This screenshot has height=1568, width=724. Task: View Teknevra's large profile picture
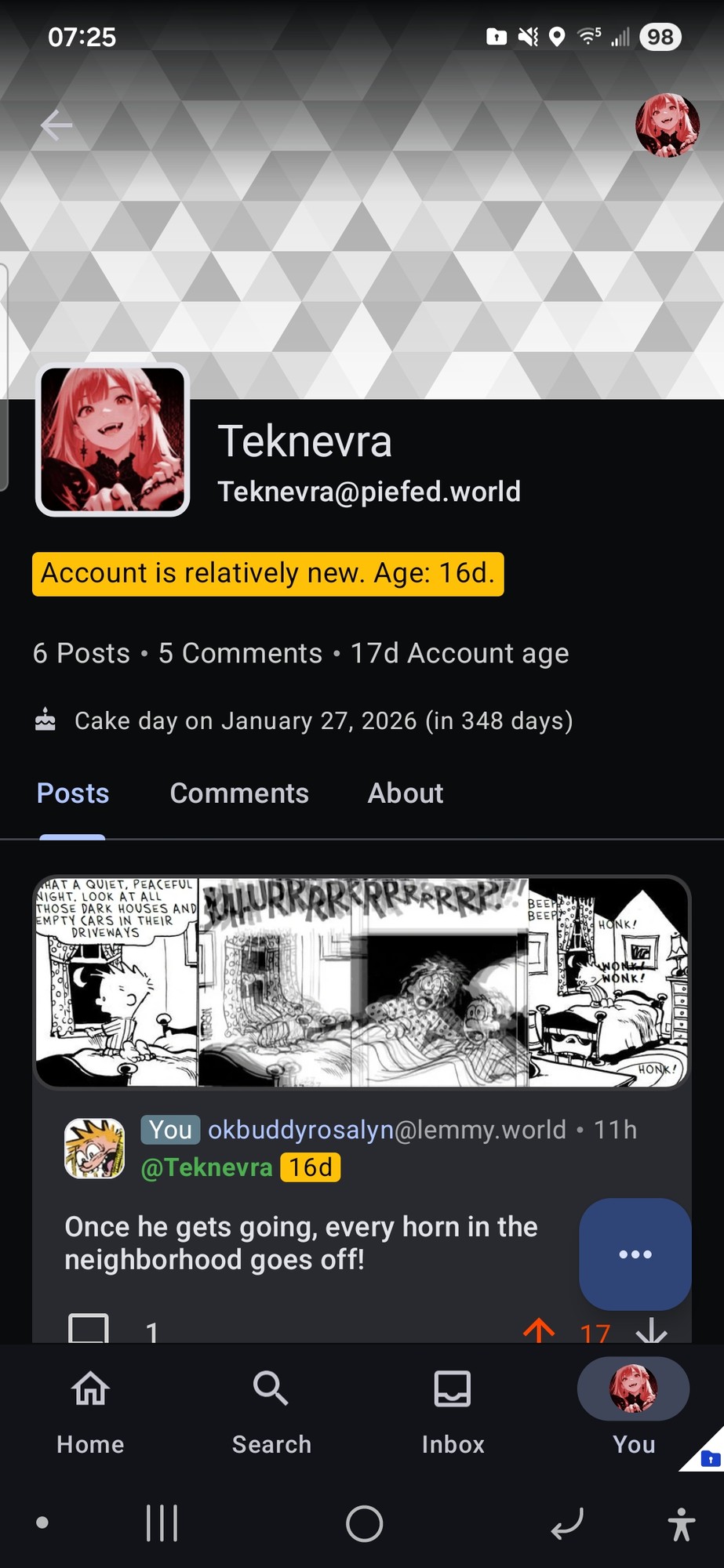pos(113,440)
